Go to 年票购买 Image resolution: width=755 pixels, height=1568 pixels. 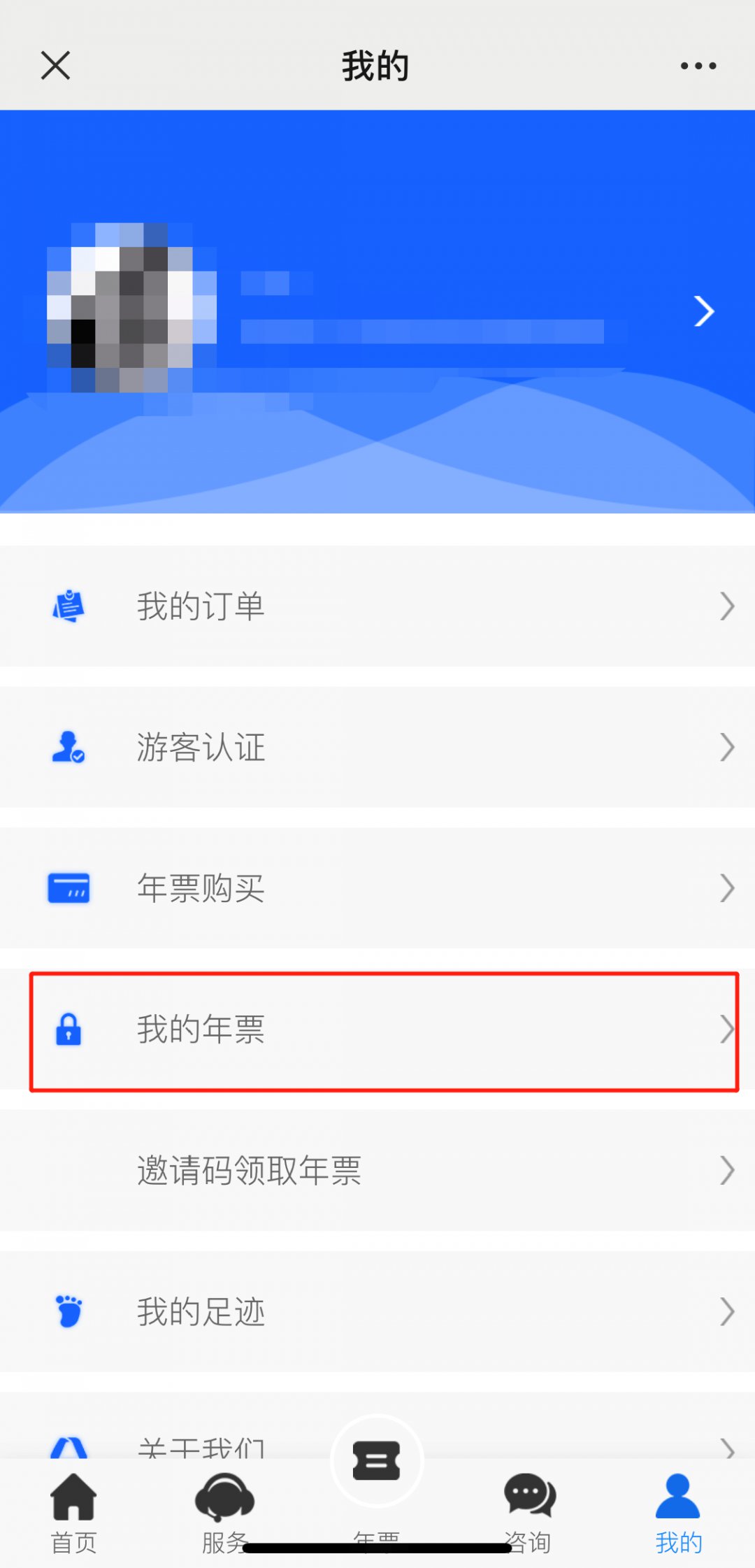[x=377, y=888]
